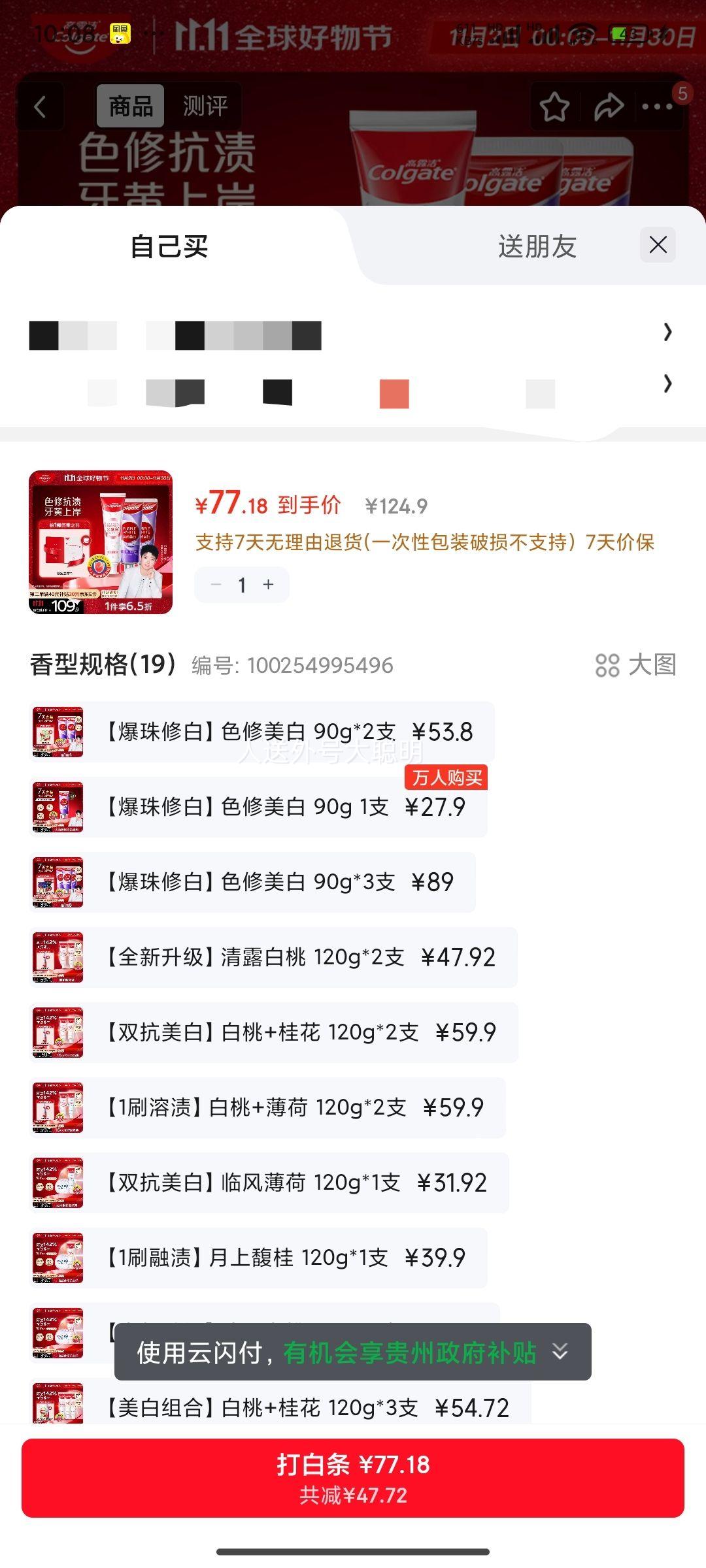
Task: Pick the salmon color swatch in the options
Action: [x=393, y=392]
